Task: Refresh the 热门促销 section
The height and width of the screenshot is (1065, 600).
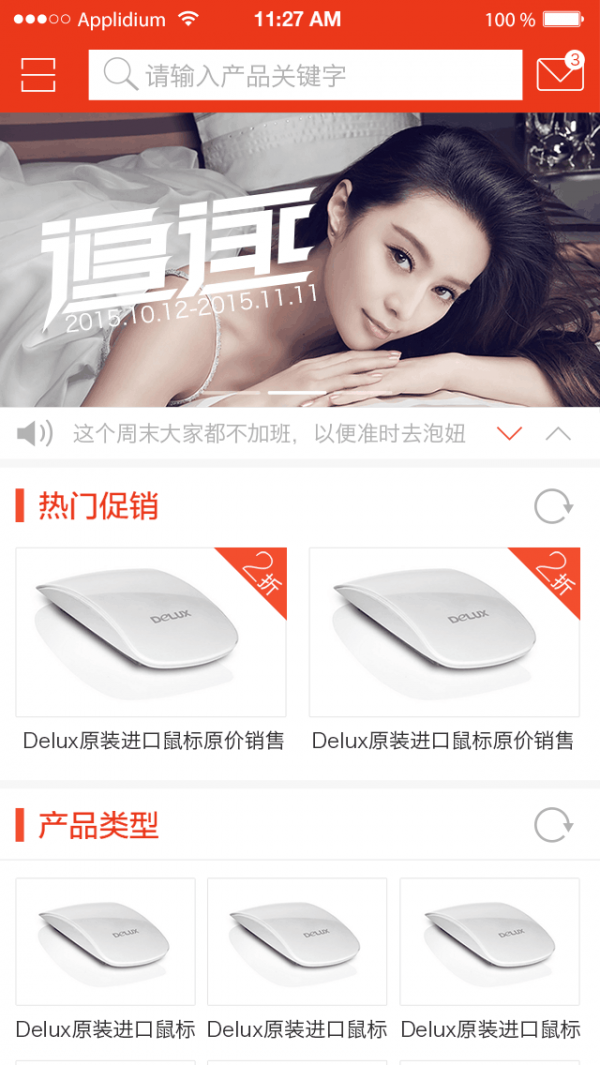Action: [553, 507]
